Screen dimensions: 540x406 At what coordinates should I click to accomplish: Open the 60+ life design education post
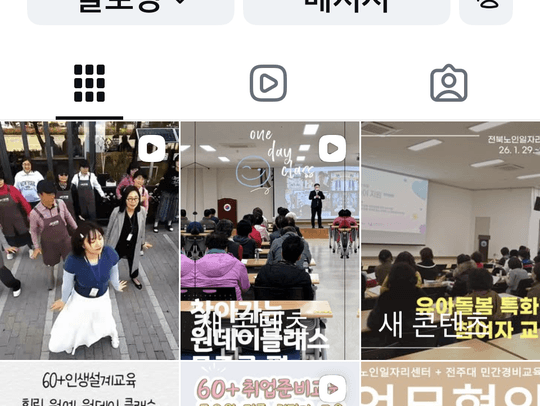(x=90, y=384)
